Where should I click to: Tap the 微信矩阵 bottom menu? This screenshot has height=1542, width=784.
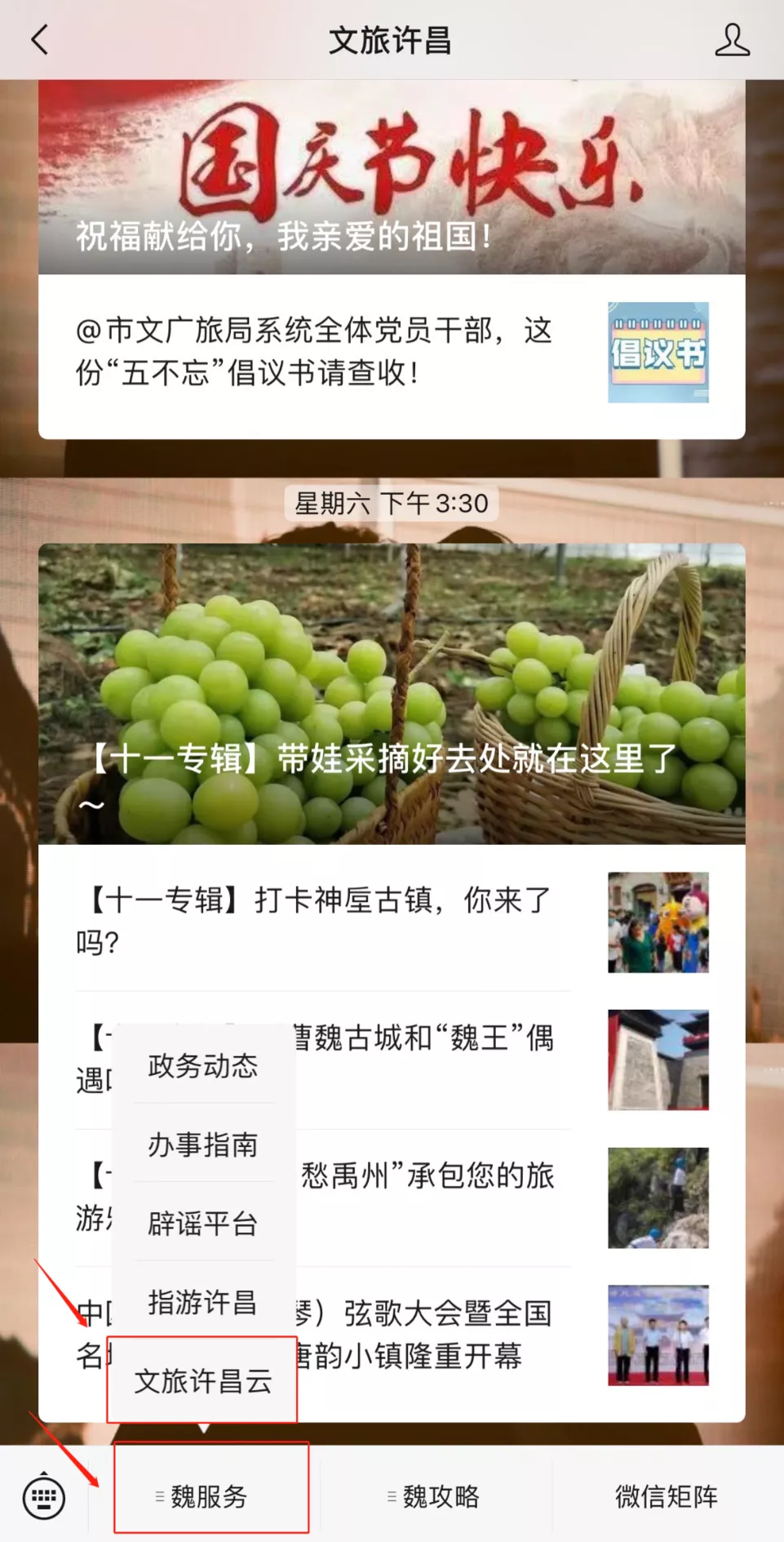click(x=665, y=1496)
